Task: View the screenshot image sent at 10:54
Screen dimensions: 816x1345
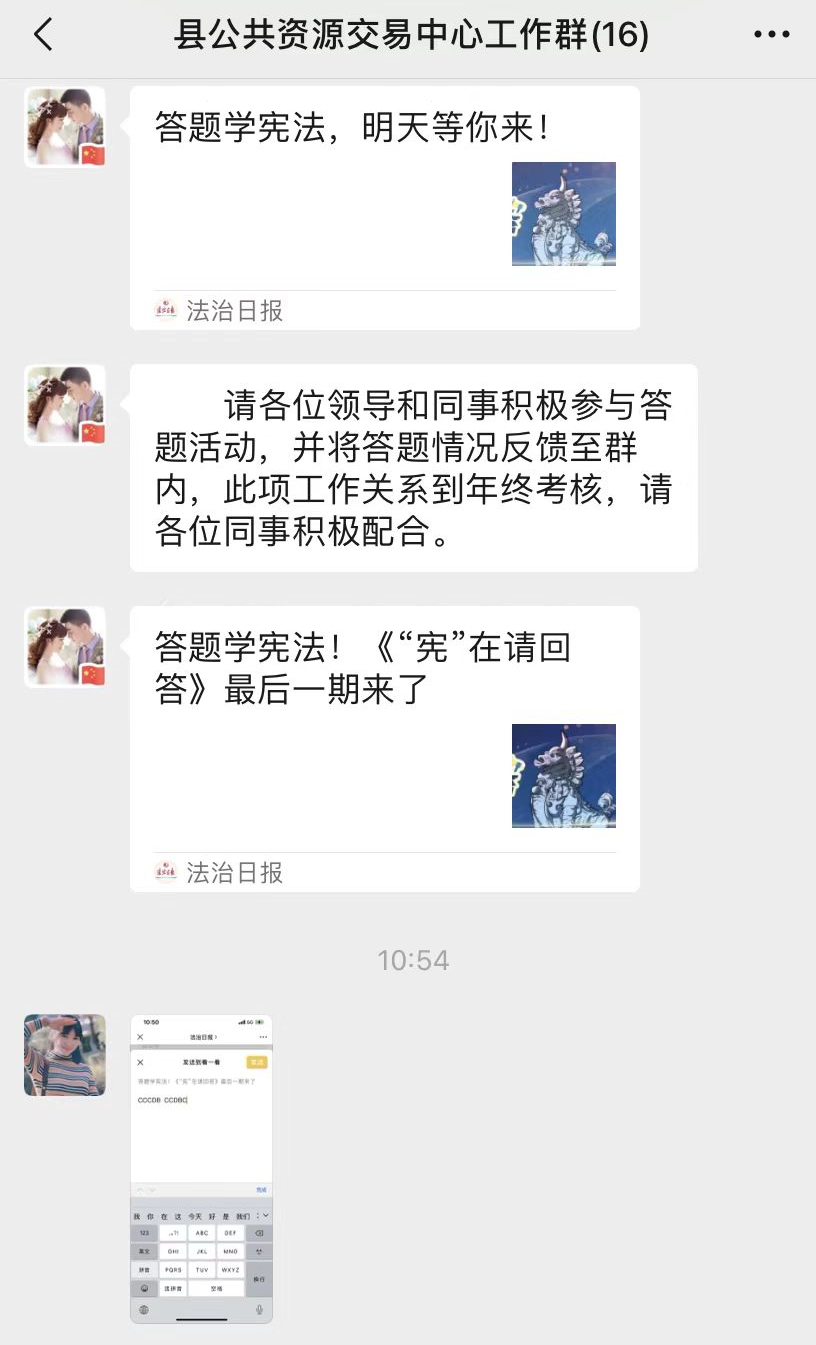Action: [x=201, y=1168]
